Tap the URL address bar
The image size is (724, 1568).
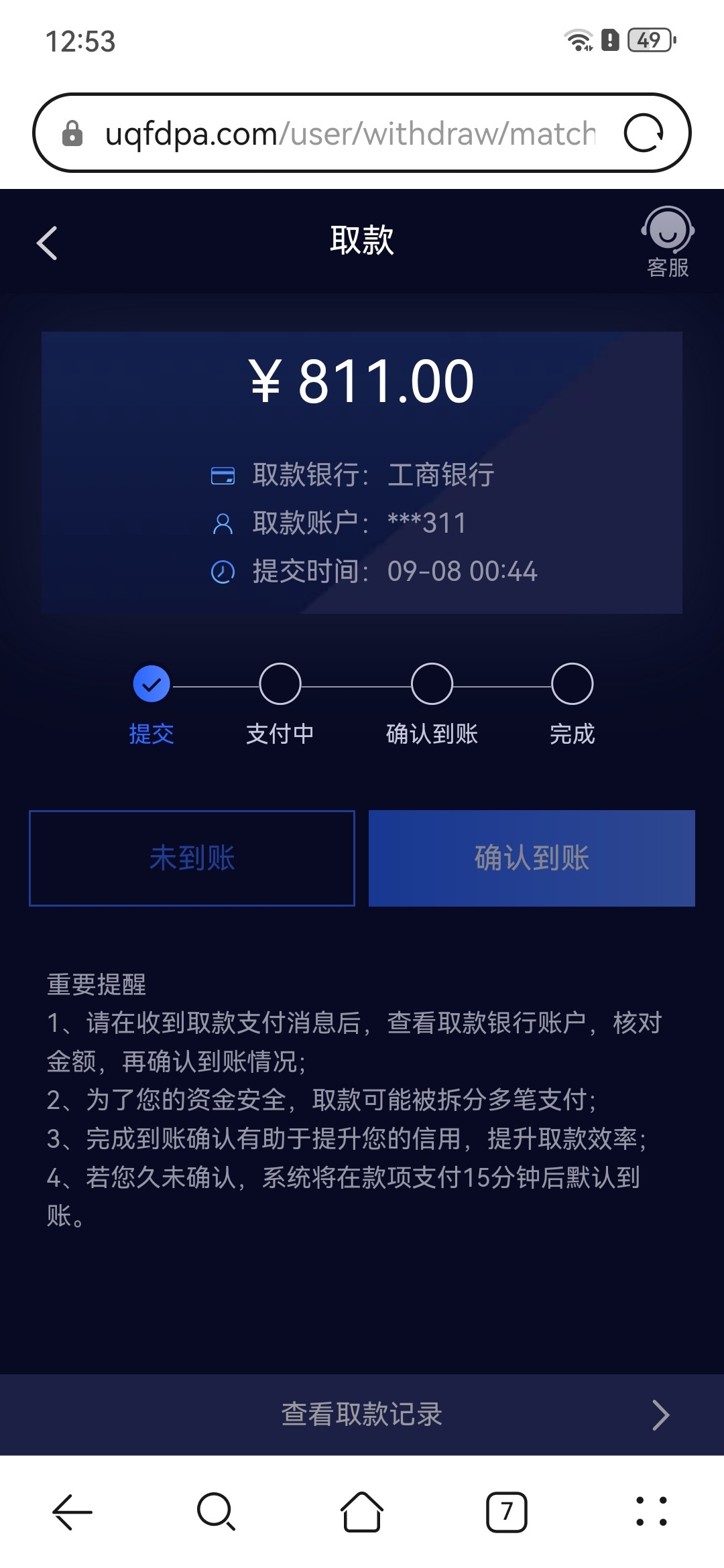[x=350, y=133]
